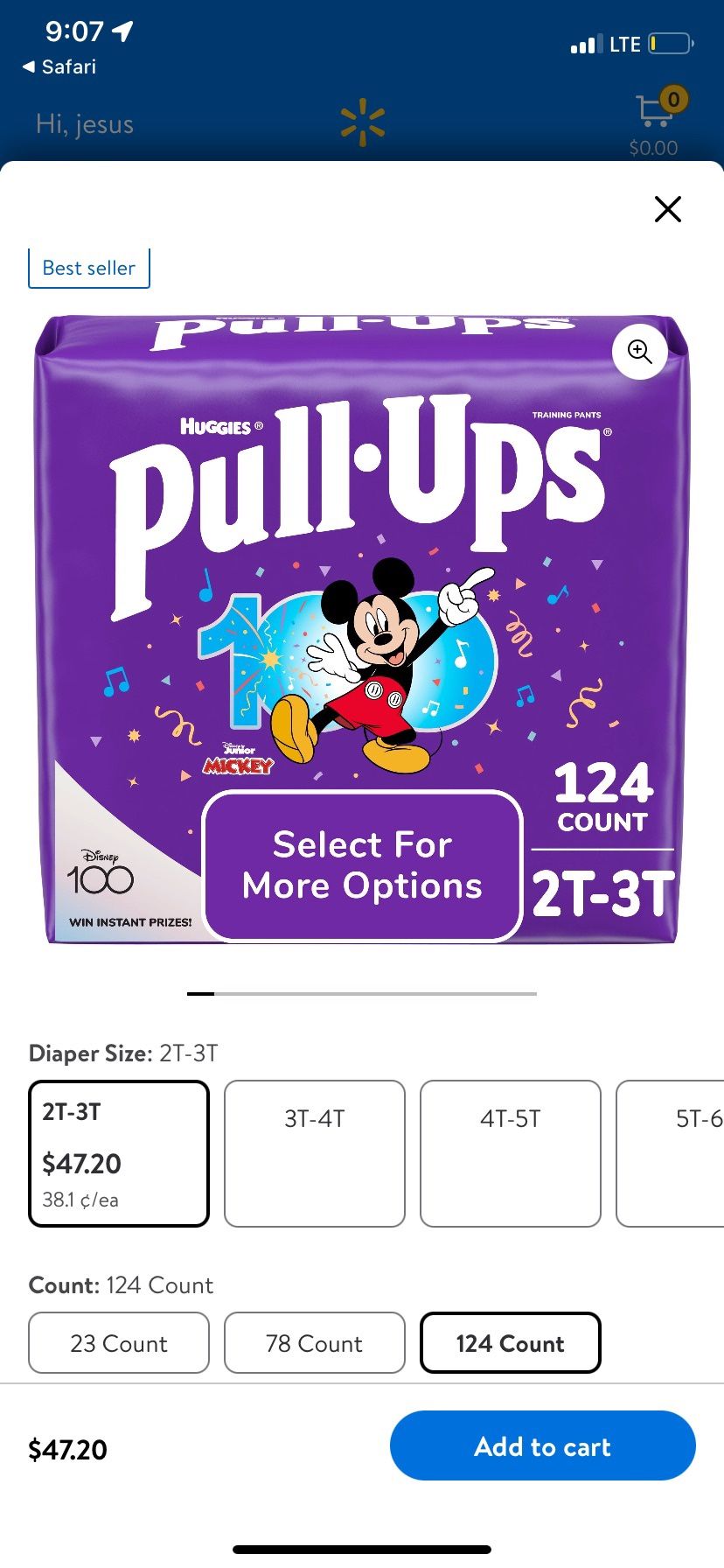Tap the product package thumbnail image
Viewport: 724px width, 1568px height.
(x=361, y=630)
